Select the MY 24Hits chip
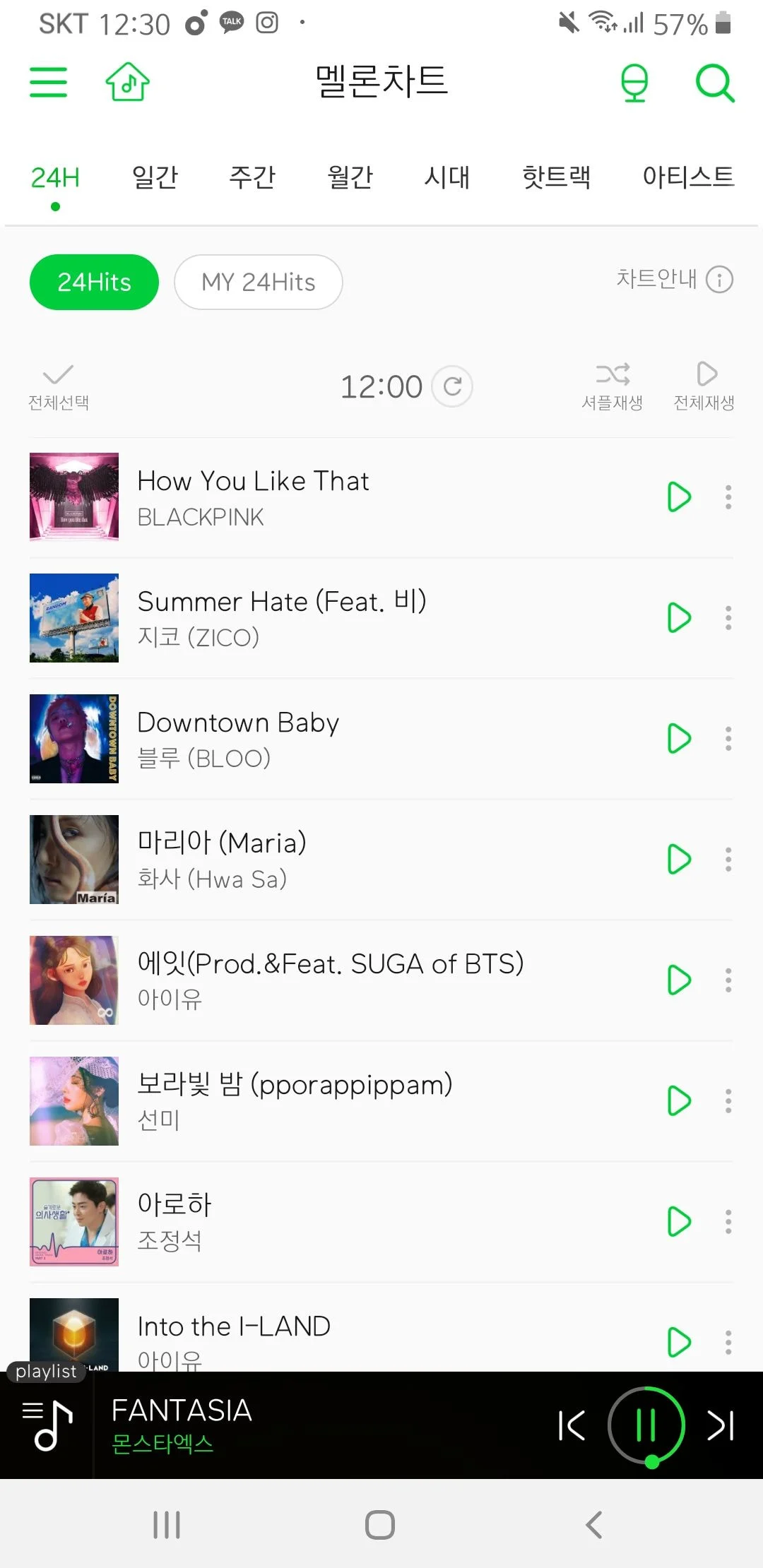Screen dimensions: 763x1568 click(x=258, y=283)
